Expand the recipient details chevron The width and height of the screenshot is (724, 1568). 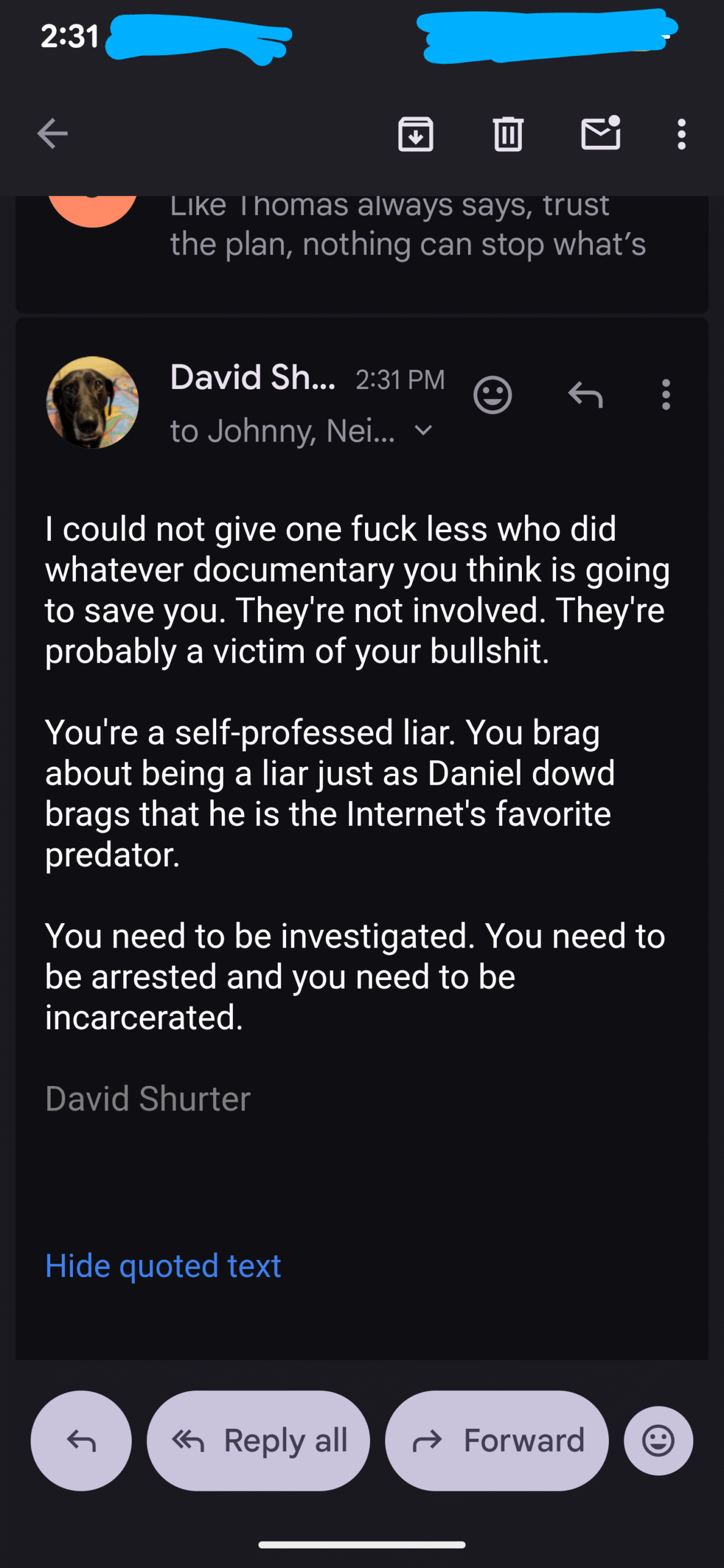coord(423,431)
